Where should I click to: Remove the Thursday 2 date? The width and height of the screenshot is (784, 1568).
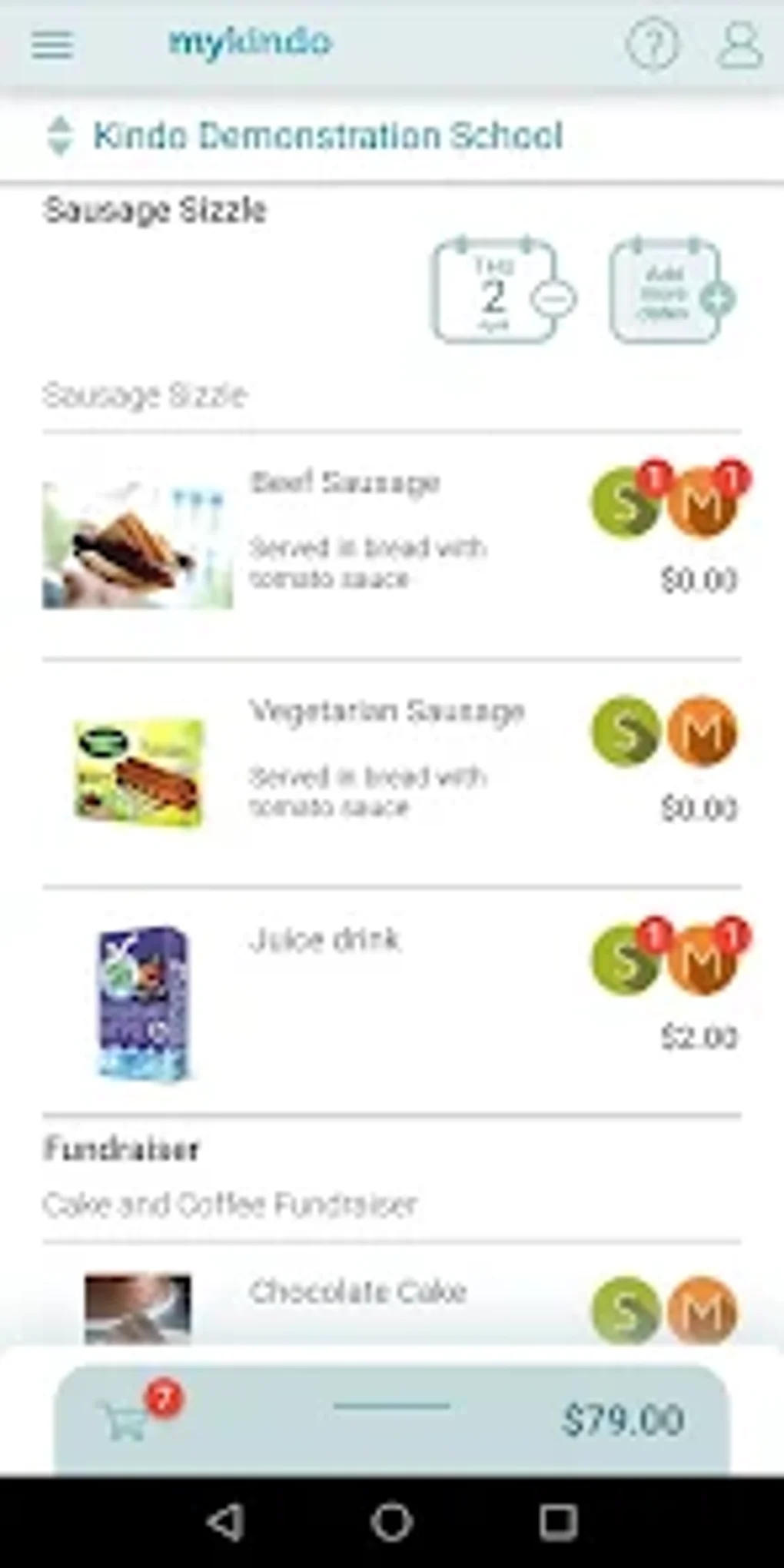(x=553, y=298)
